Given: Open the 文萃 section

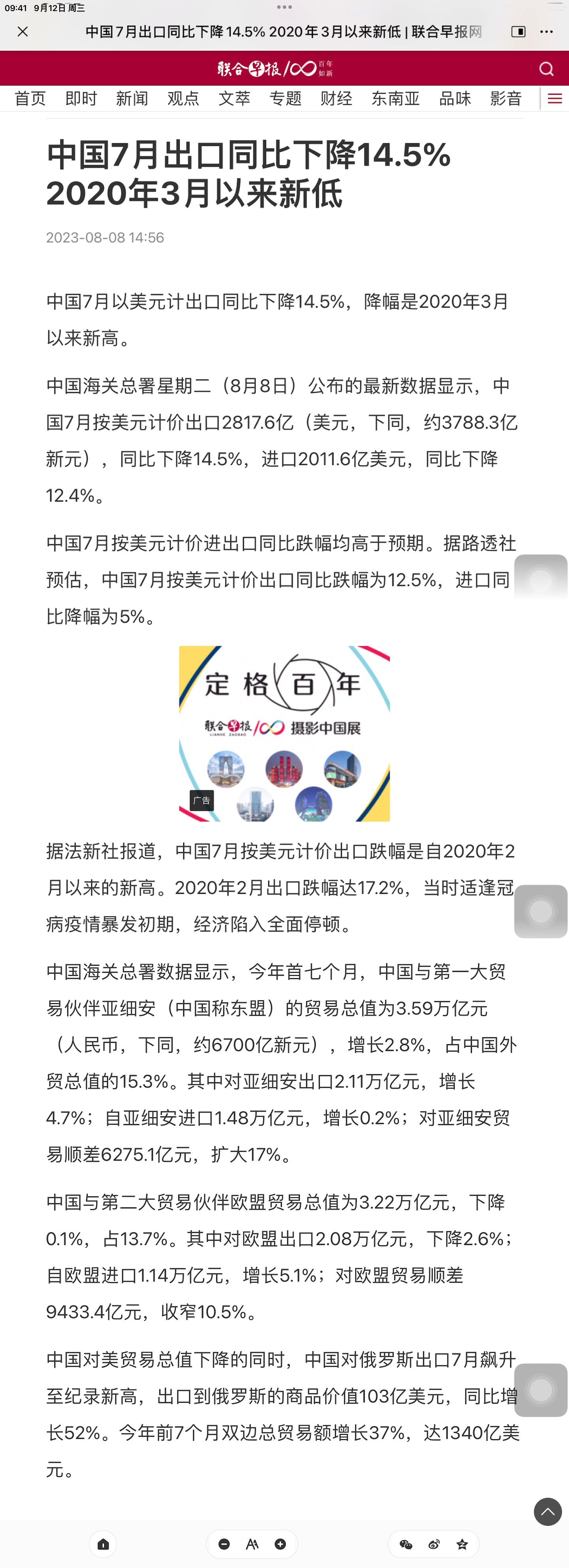Looking at the screenshot, I should click(x=234, y=98).
